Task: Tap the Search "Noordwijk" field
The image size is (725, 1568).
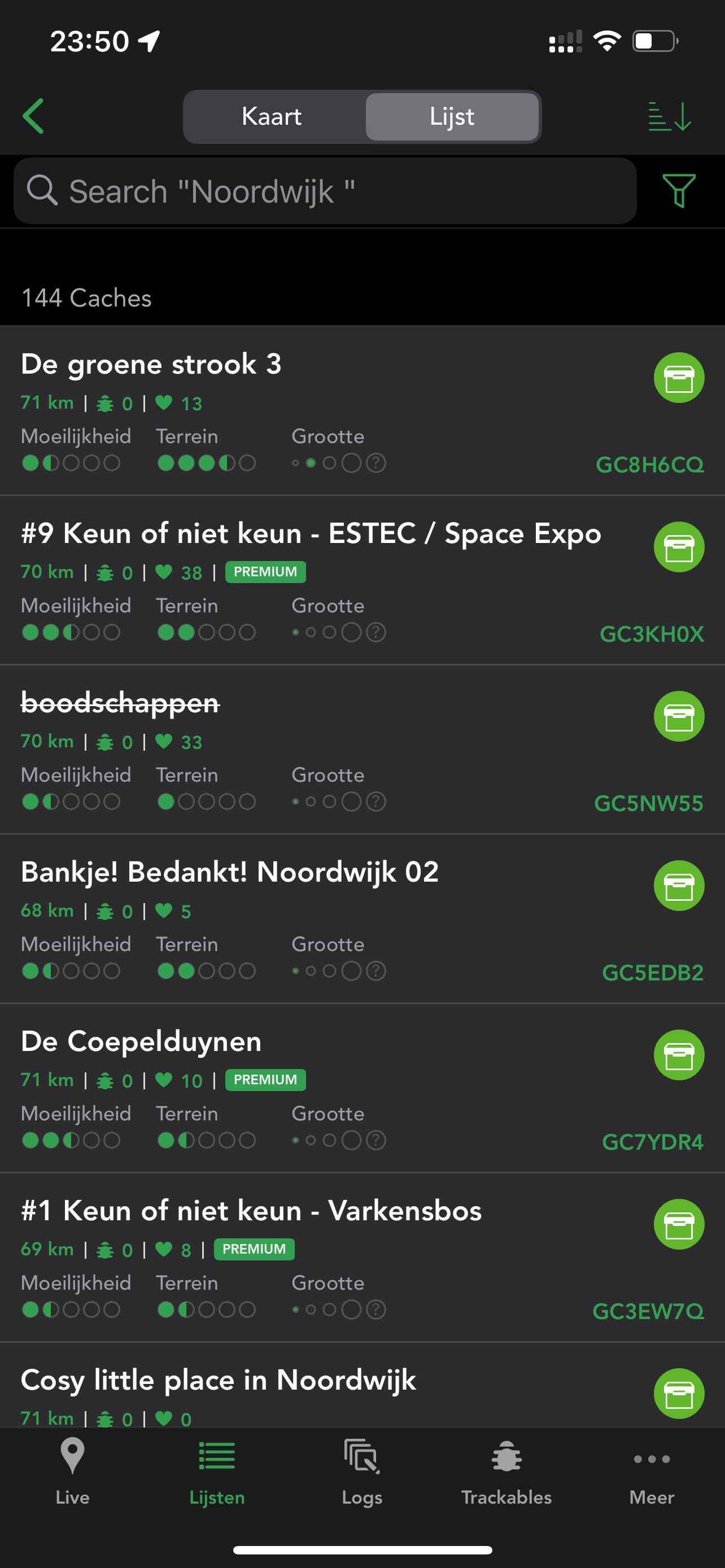Action: tap(325, 191)
